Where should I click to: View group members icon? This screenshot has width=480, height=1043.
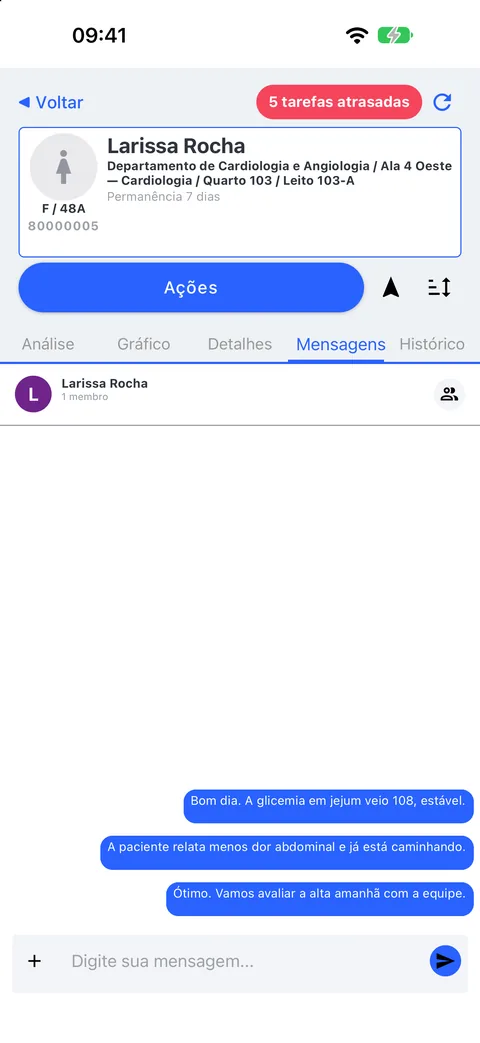(x=450, y=394)
